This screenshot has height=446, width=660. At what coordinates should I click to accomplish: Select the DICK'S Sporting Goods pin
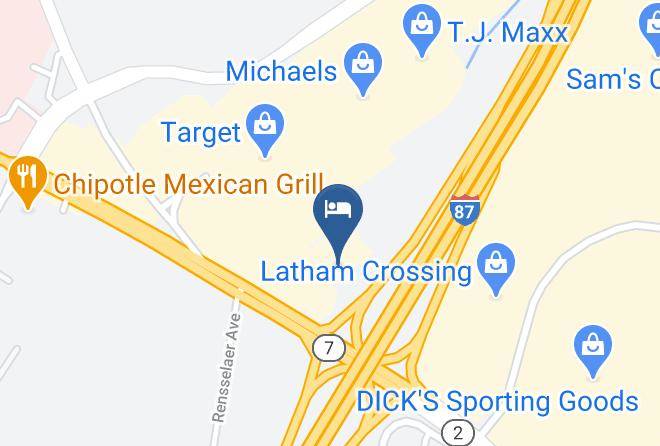coord(593,349)
